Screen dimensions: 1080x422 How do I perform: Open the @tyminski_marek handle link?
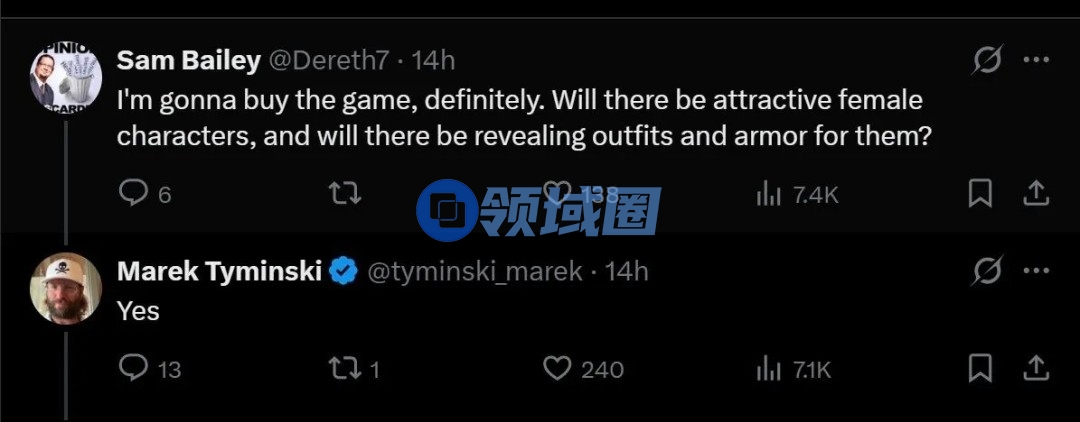click(475, 270)
